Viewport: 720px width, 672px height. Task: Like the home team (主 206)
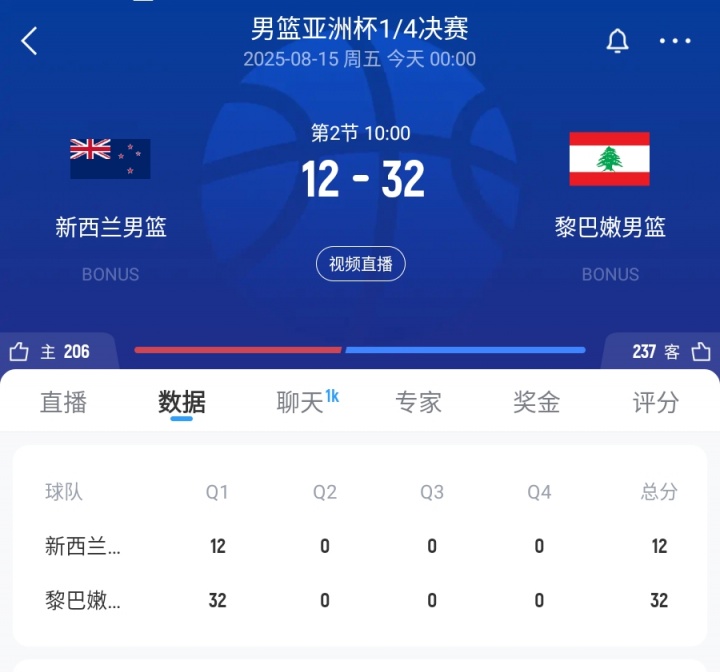20,351
